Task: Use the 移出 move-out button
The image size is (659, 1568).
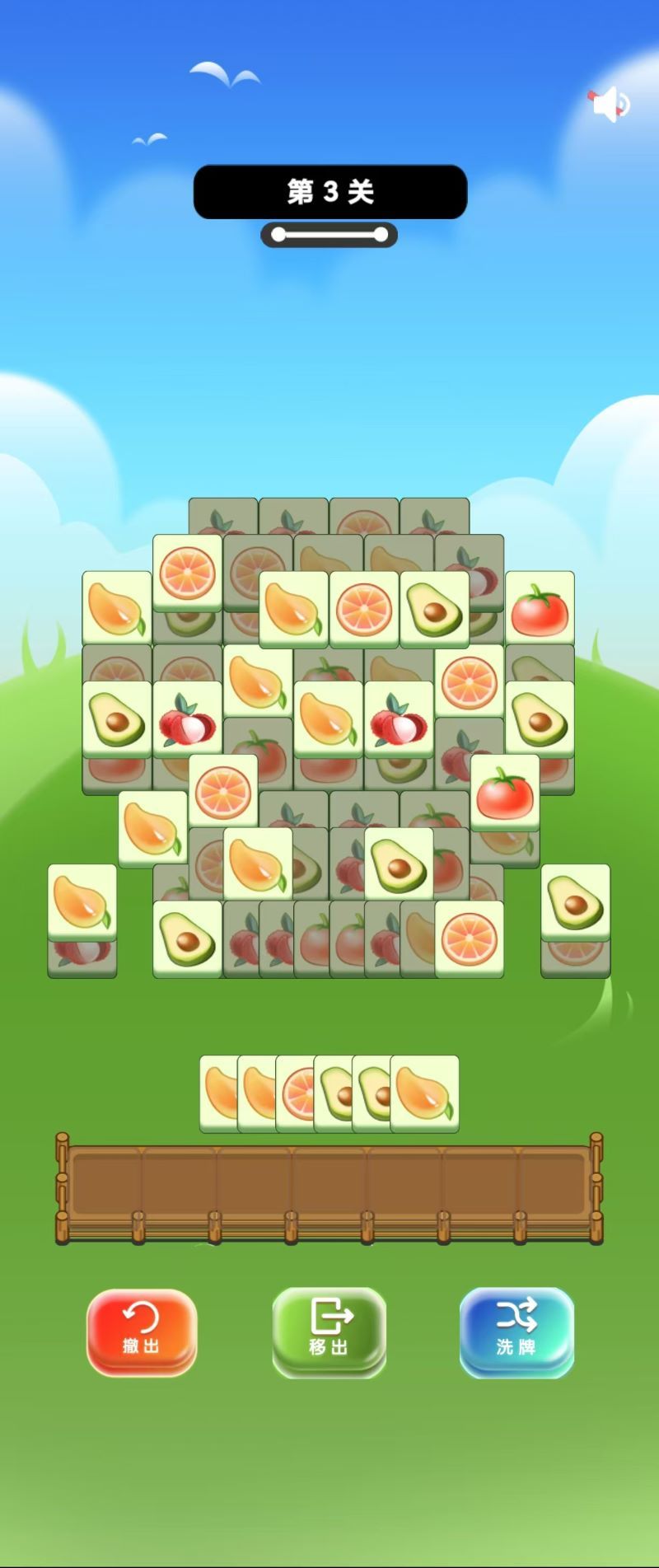Action: tap(329, 1331)
